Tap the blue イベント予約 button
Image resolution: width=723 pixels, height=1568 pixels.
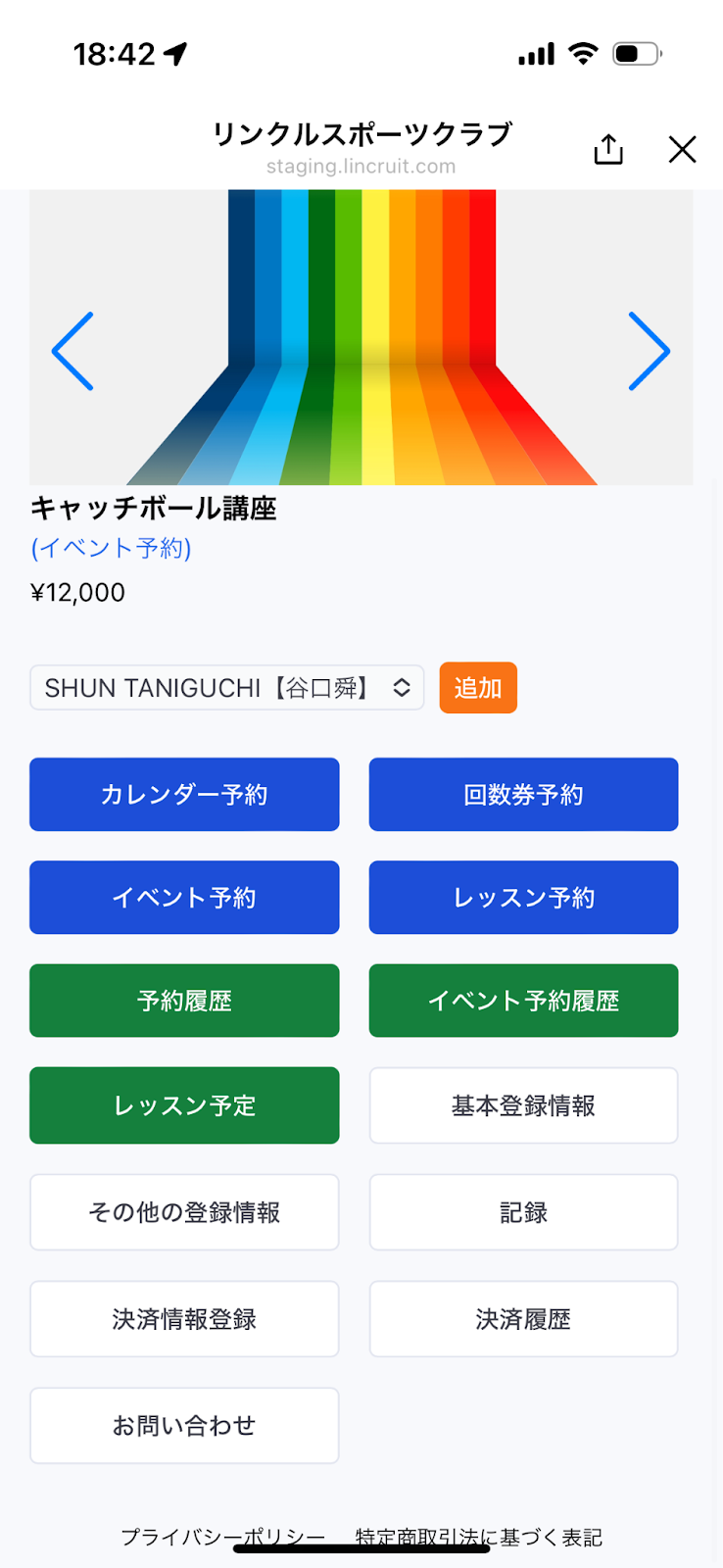point(184,898)
